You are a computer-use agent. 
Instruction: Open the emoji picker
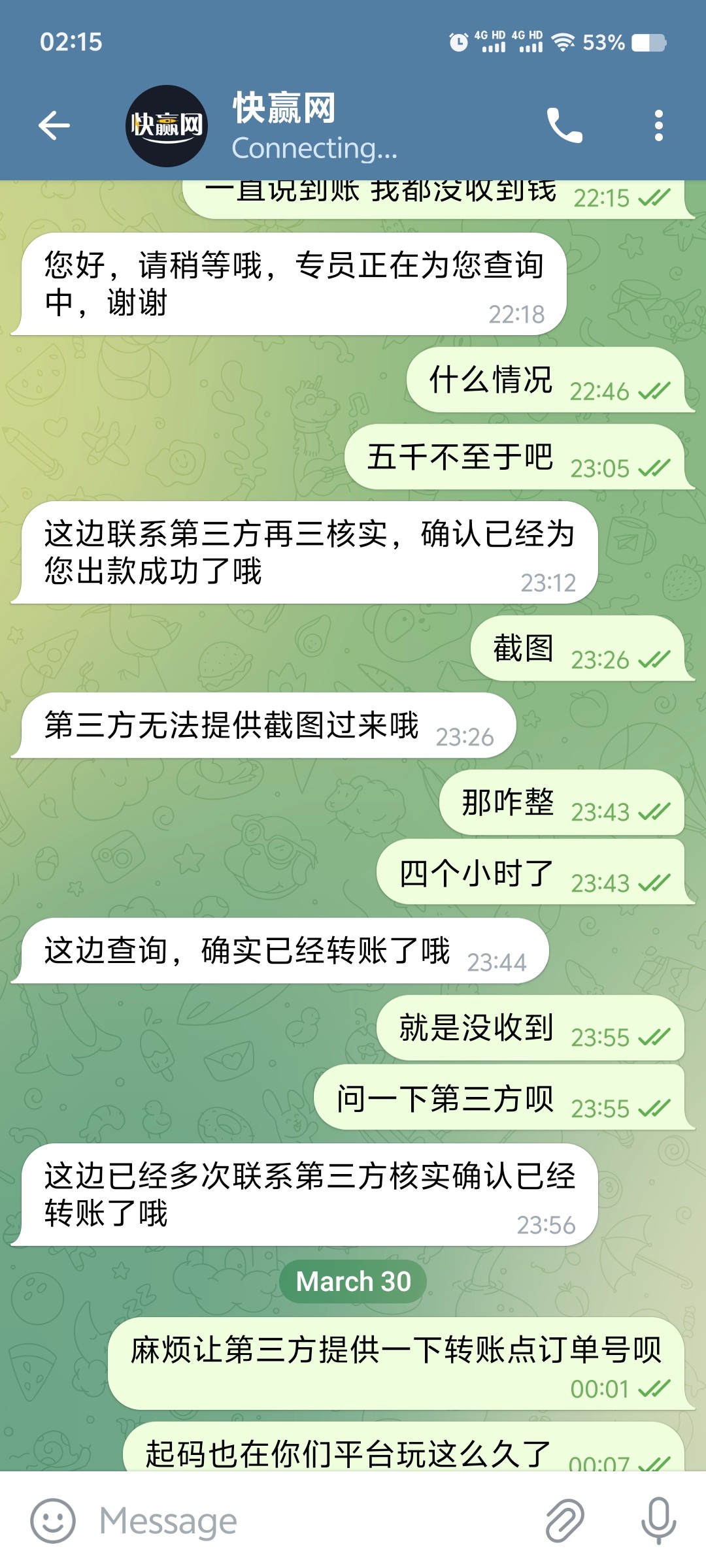pyautogui.click(x=53, y=1521)
